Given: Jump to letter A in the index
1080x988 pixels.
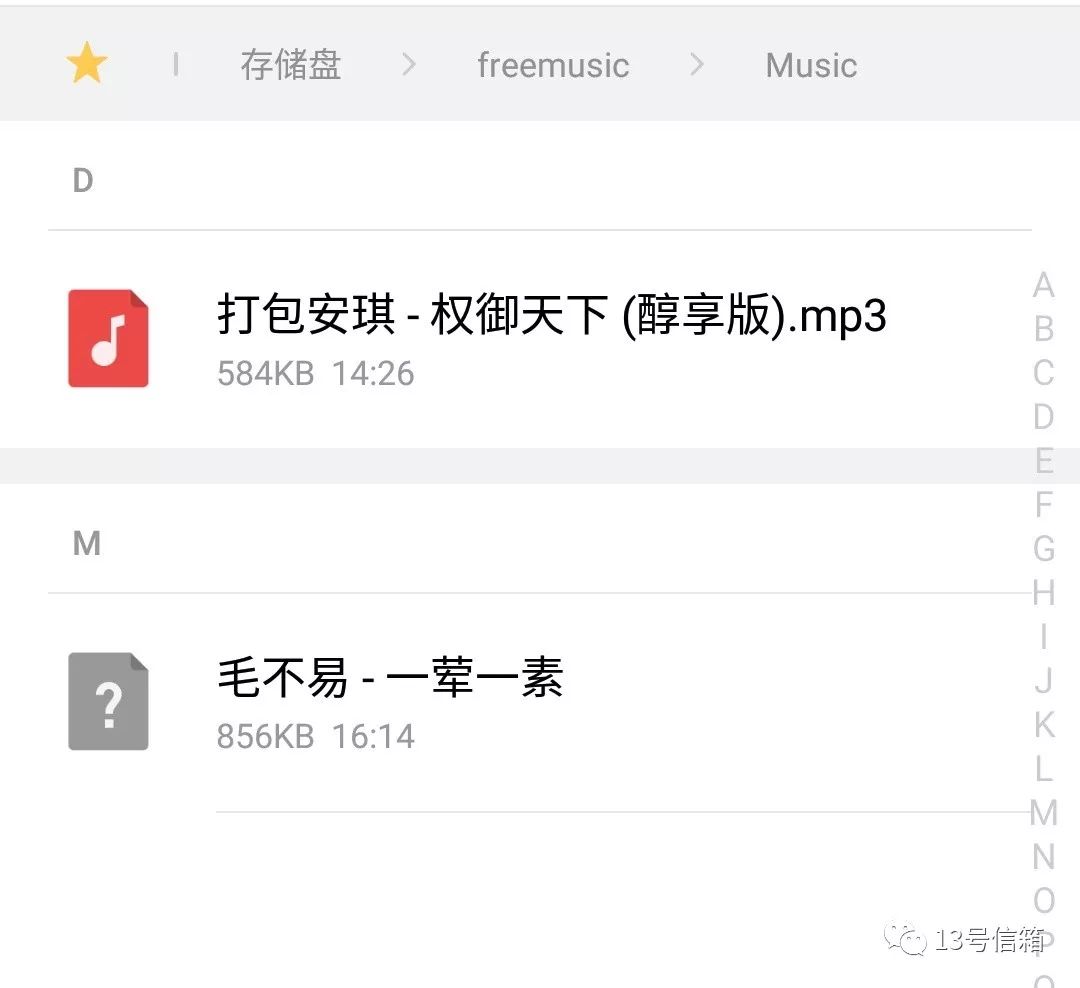Looking at the screenshot, I should coord(1043,286).
